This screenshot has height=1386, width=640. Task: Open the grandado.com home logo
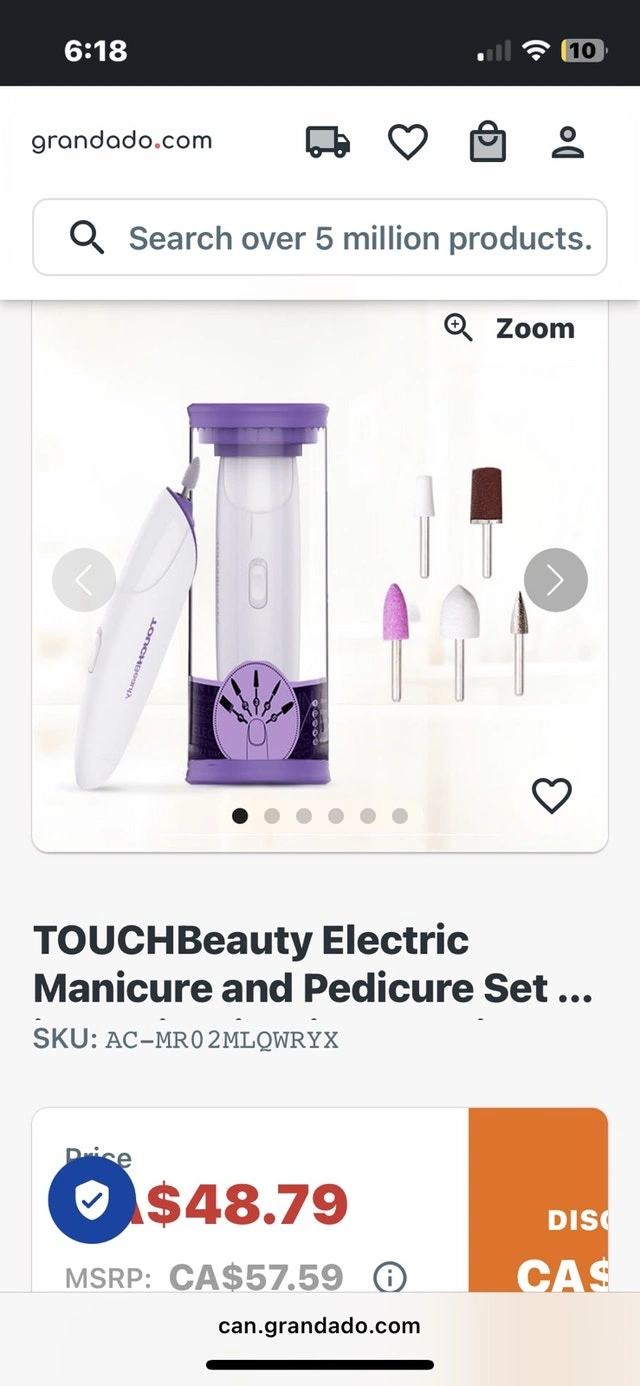pos(121,141)
